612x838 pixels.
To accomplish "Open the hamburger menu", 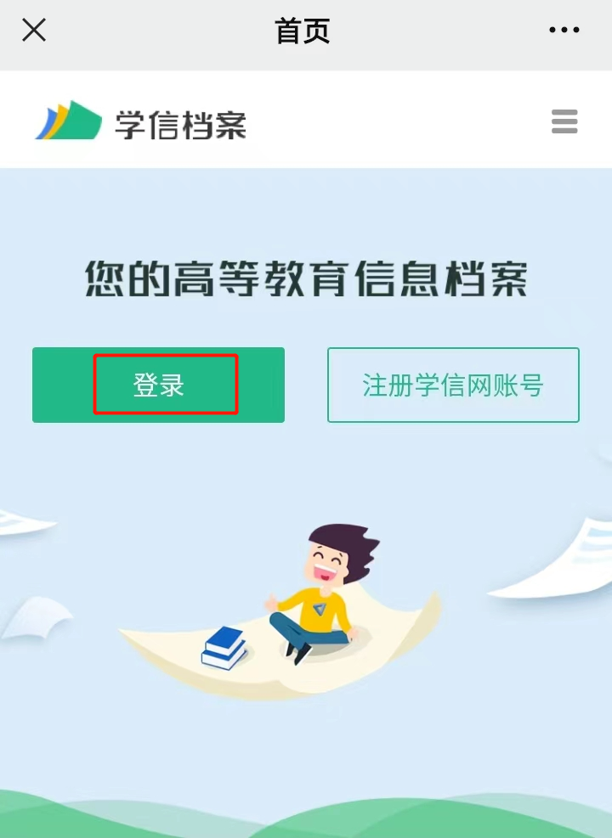I will pos(564,121).
